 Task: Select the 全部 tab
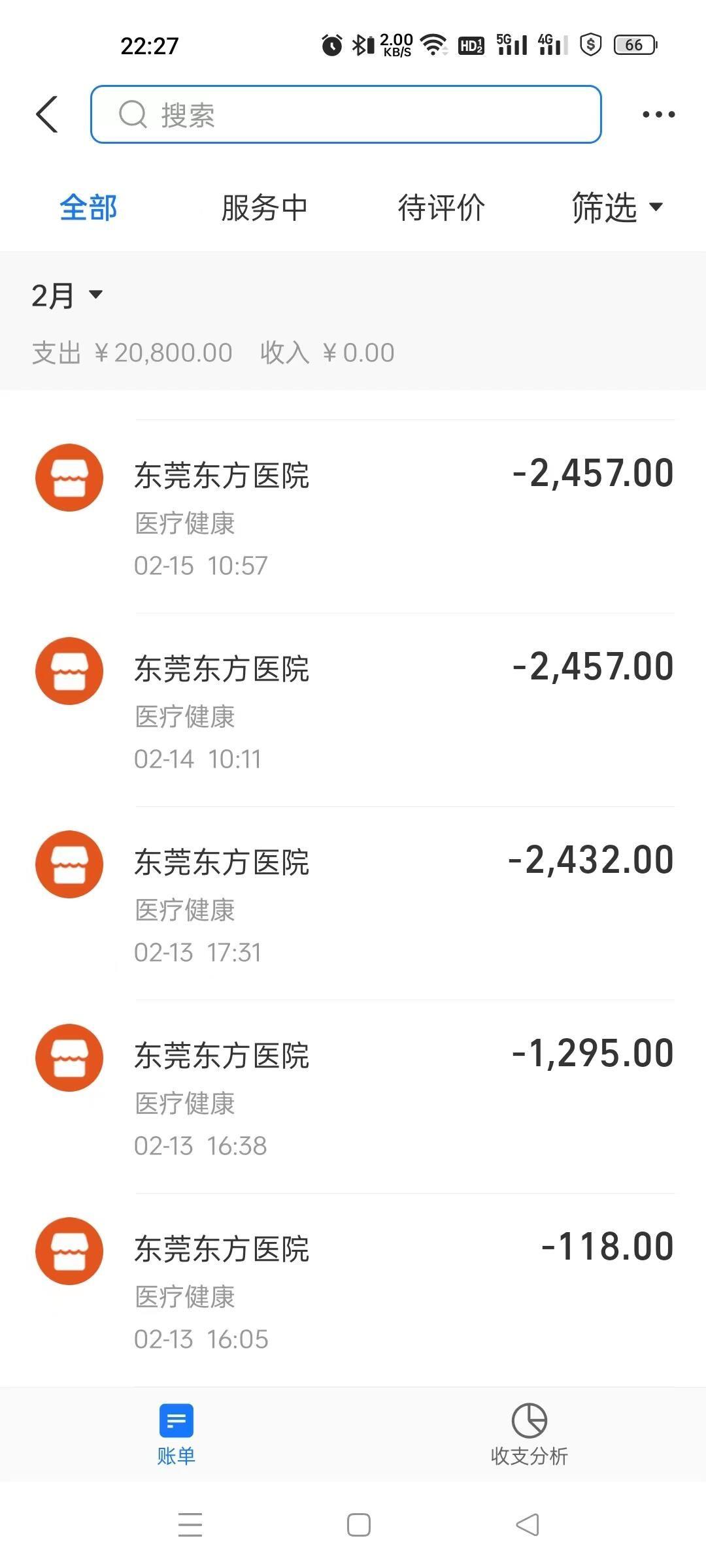[x=88, y=208]
